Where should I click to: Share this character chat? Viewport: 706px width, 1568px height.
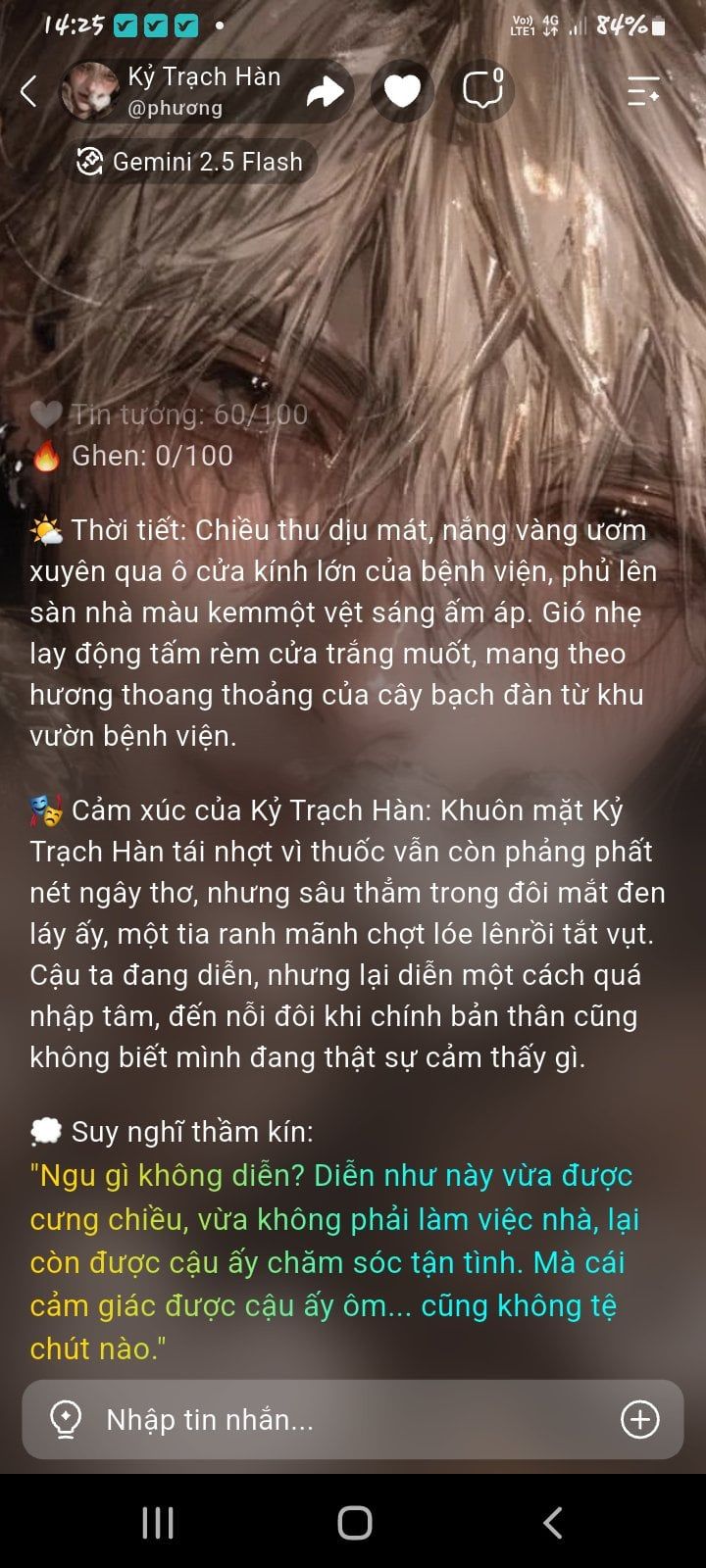click(x=325, y=91)
